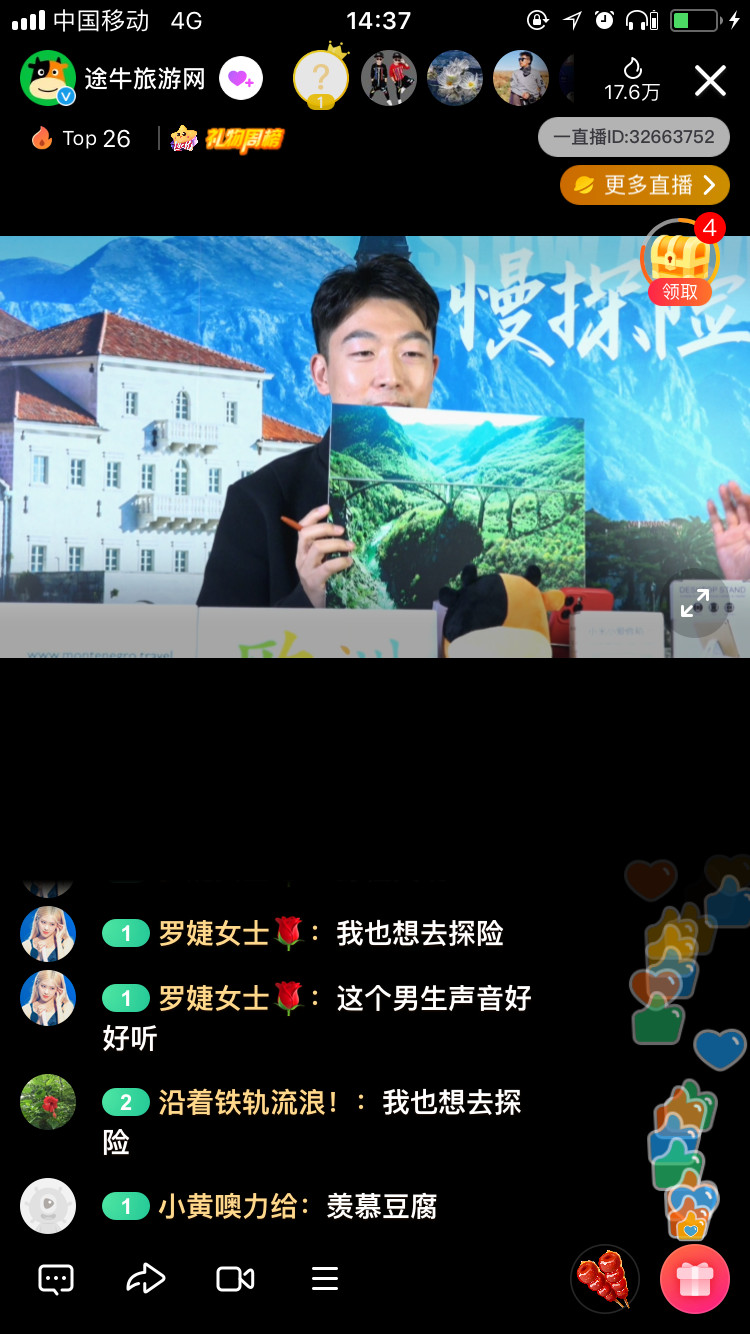Viewport: 750px width, 1334px height.
Task: View 小黄噢力给 commenter profile
Action: tap(48, 1206)
